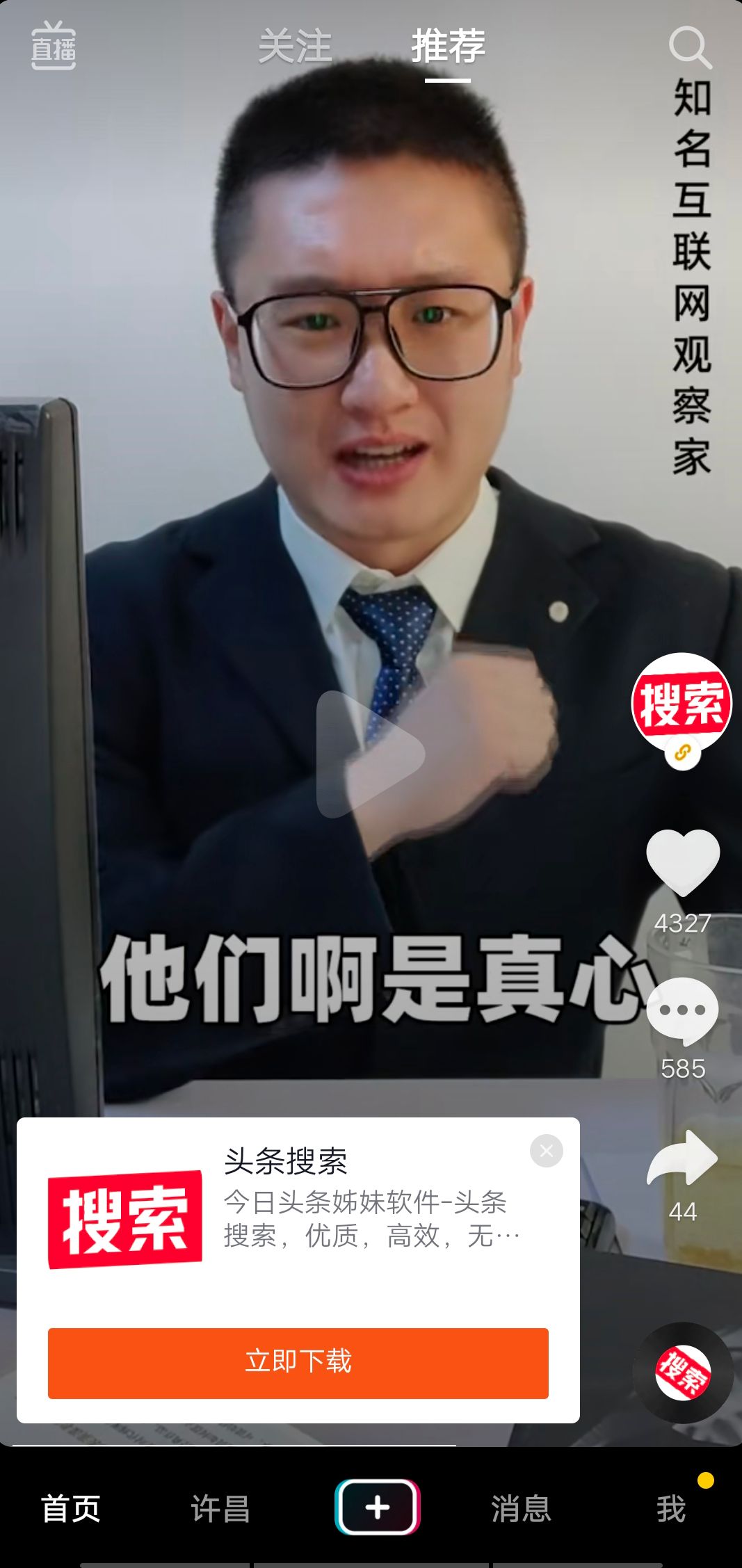Open the spinning music disc icon
This screenshot has height=1568, width=742.
point(683,1373)
